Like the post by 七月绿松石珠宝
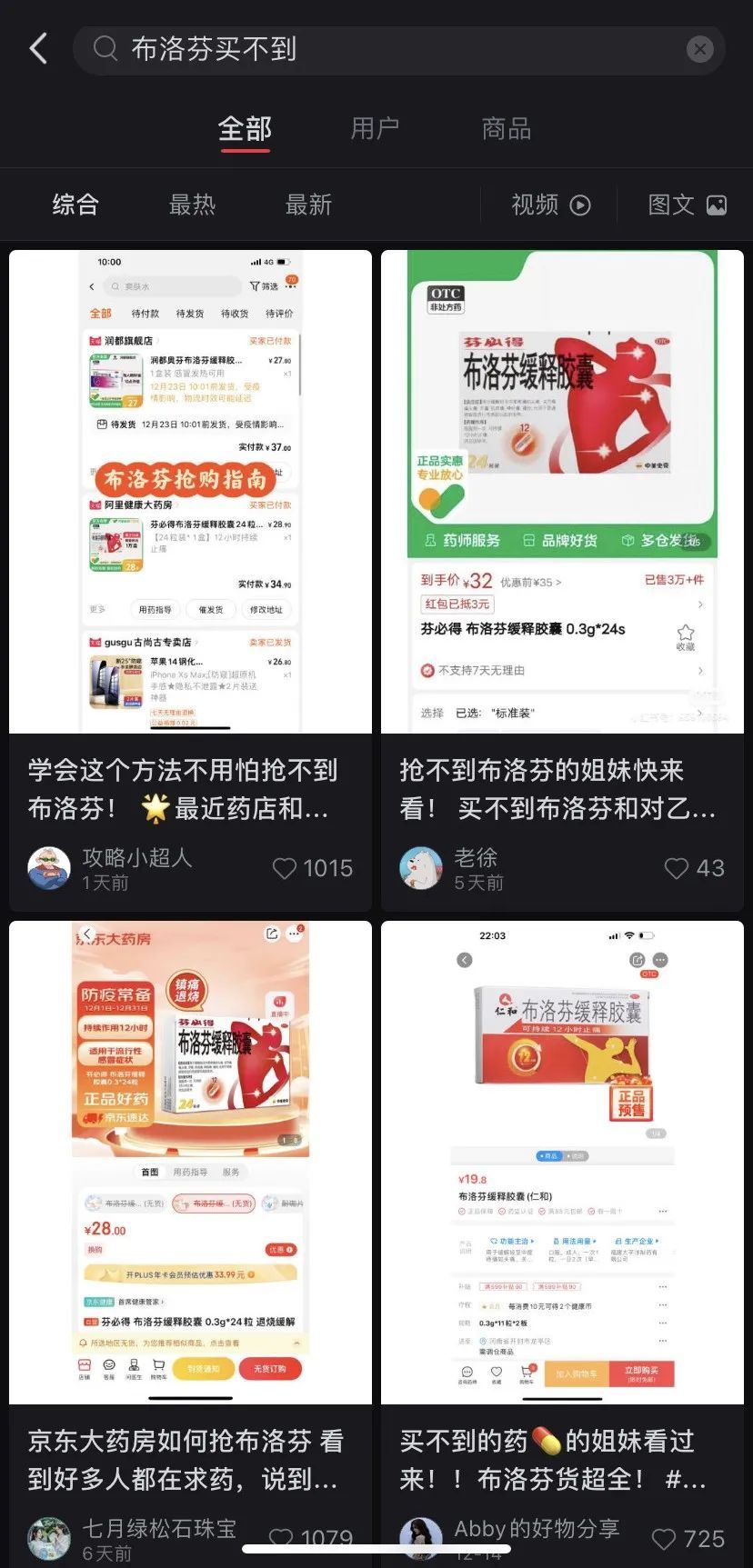 311,1539
